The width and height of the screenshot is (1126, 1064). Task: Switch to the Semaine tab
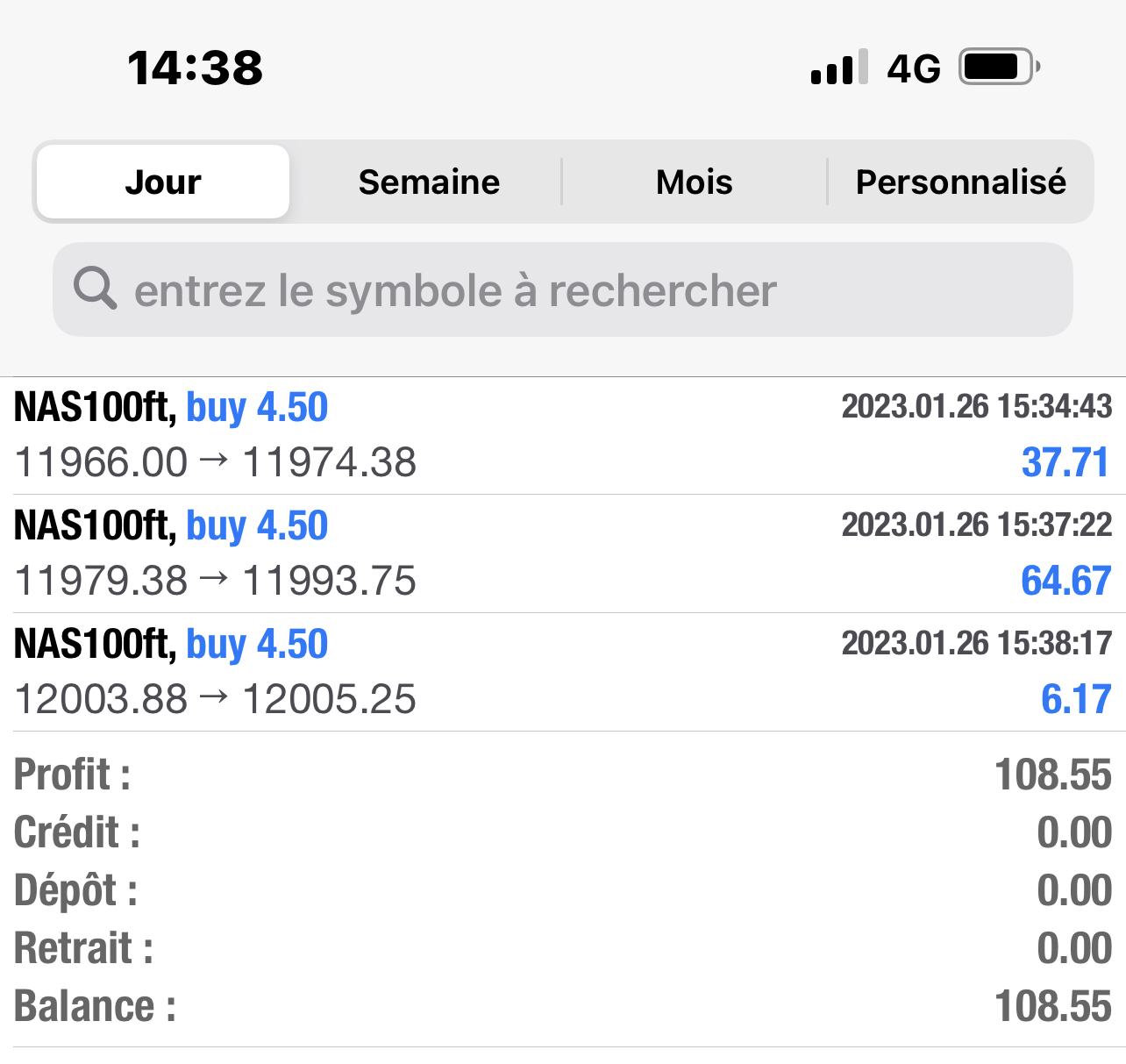pos(429,182)
